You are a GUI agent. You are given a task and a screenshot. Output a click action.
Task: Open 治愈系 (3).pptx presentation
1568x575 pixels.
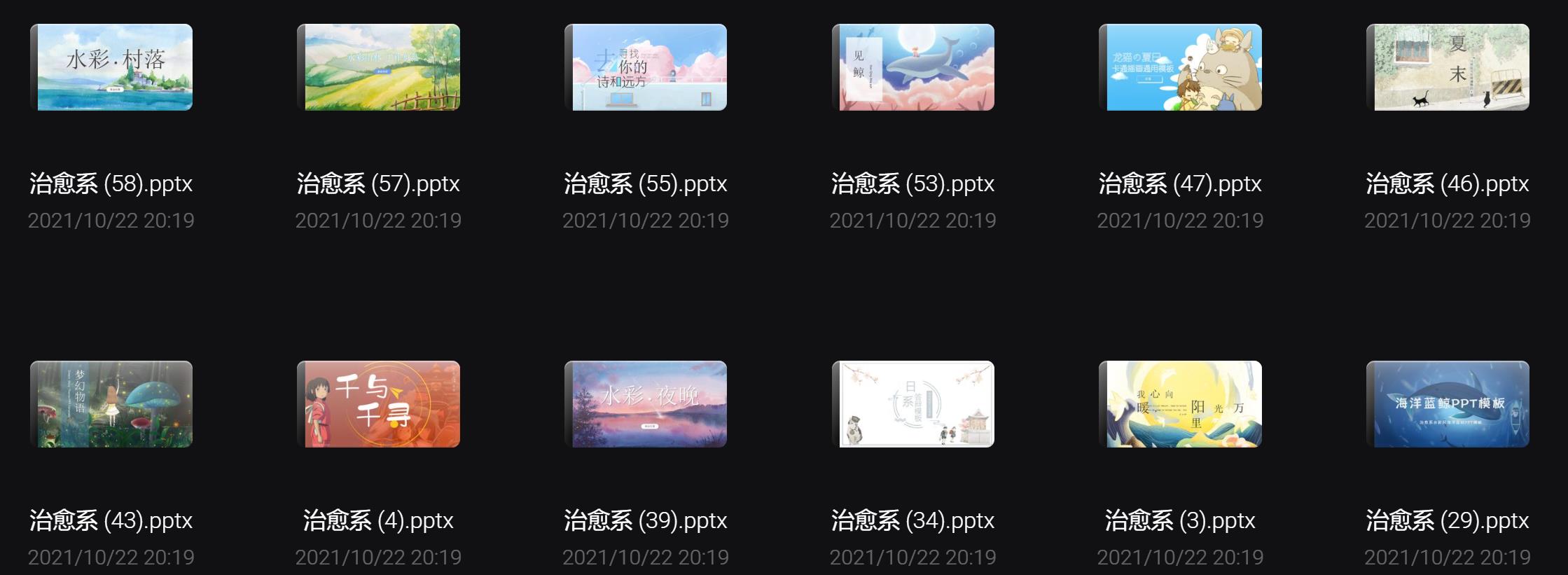point(1180,405)
